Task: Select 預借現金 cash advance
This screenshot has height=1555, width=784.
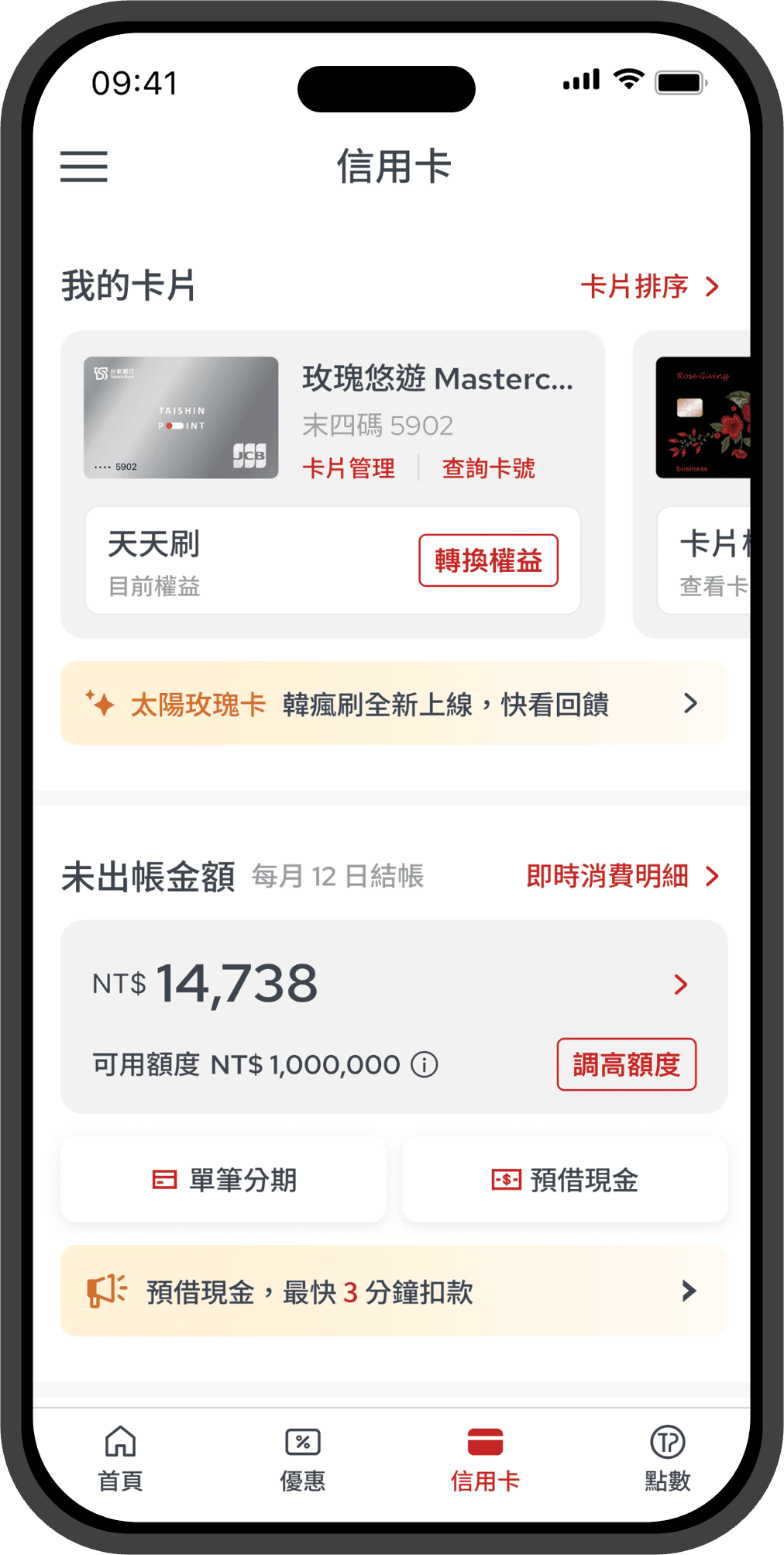Action: tap(564, 1180)
